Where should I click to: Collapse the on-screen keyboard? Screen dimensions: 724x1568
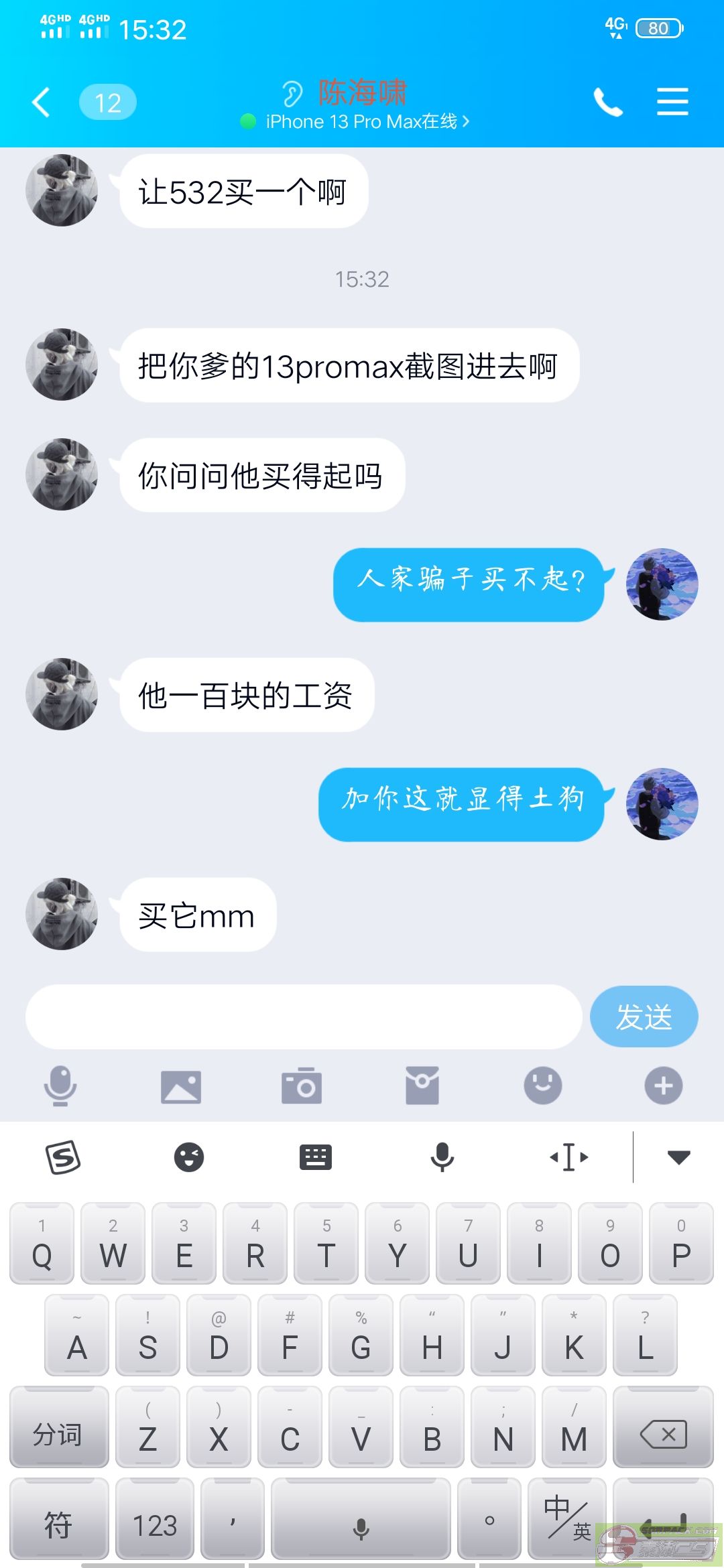coord(678,1157)
